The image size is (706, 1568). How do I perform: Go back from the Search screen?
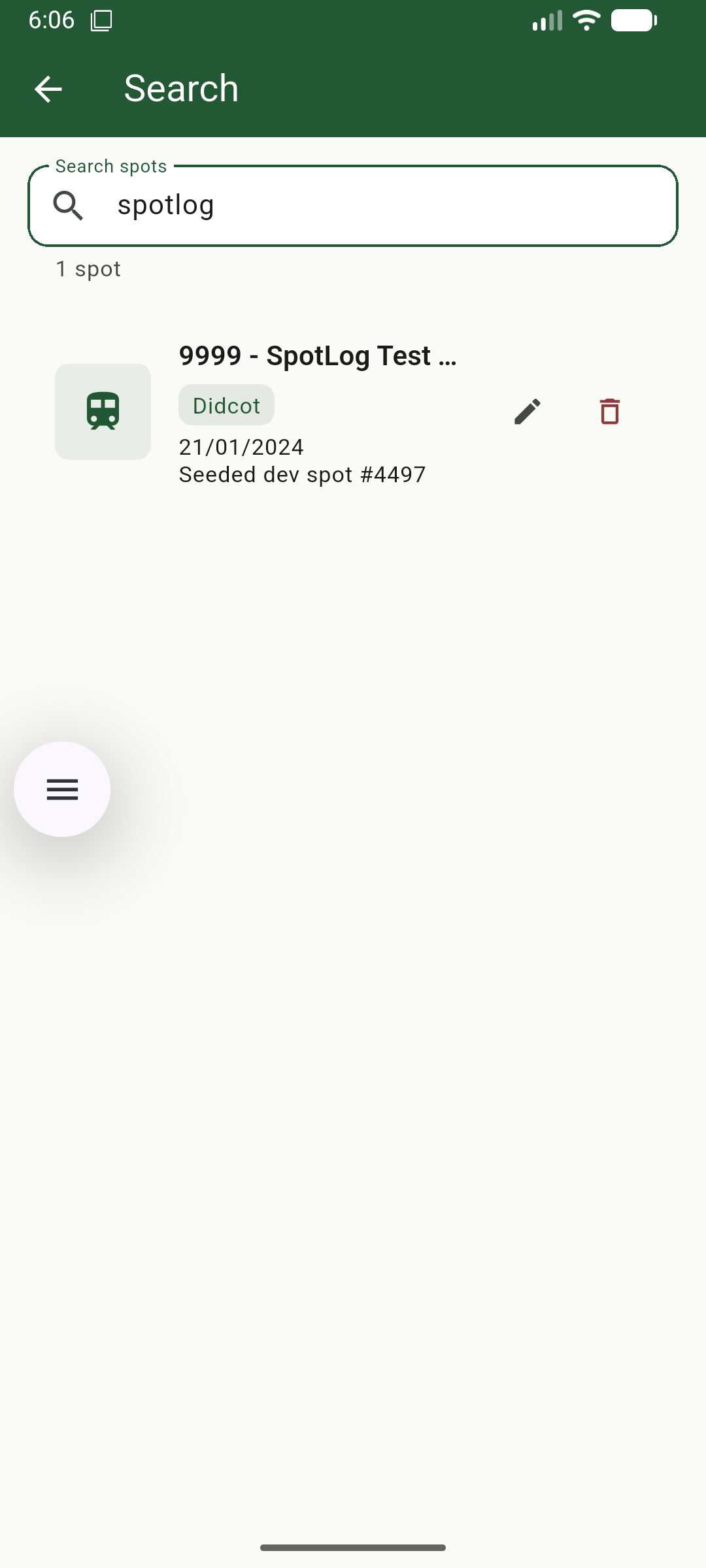[x=48, y=89]
